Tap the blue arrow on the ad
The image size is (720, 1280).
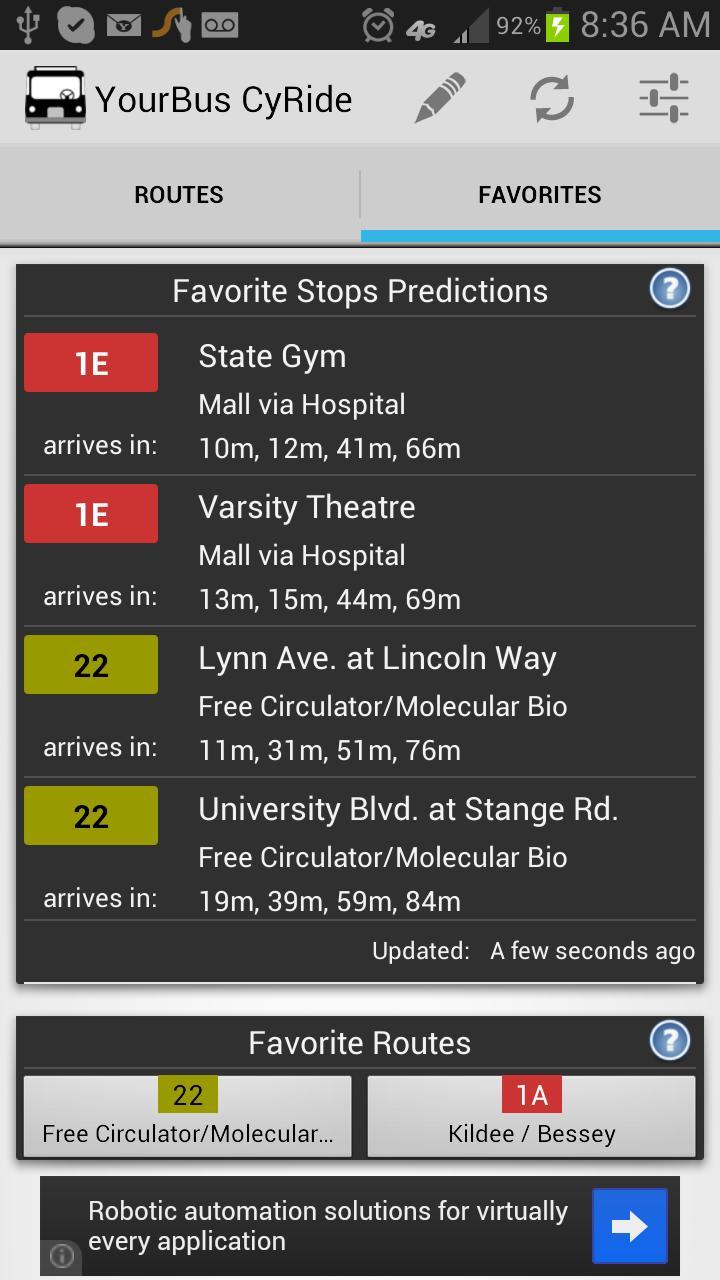pyautogui.click(x=629, y=1226)
